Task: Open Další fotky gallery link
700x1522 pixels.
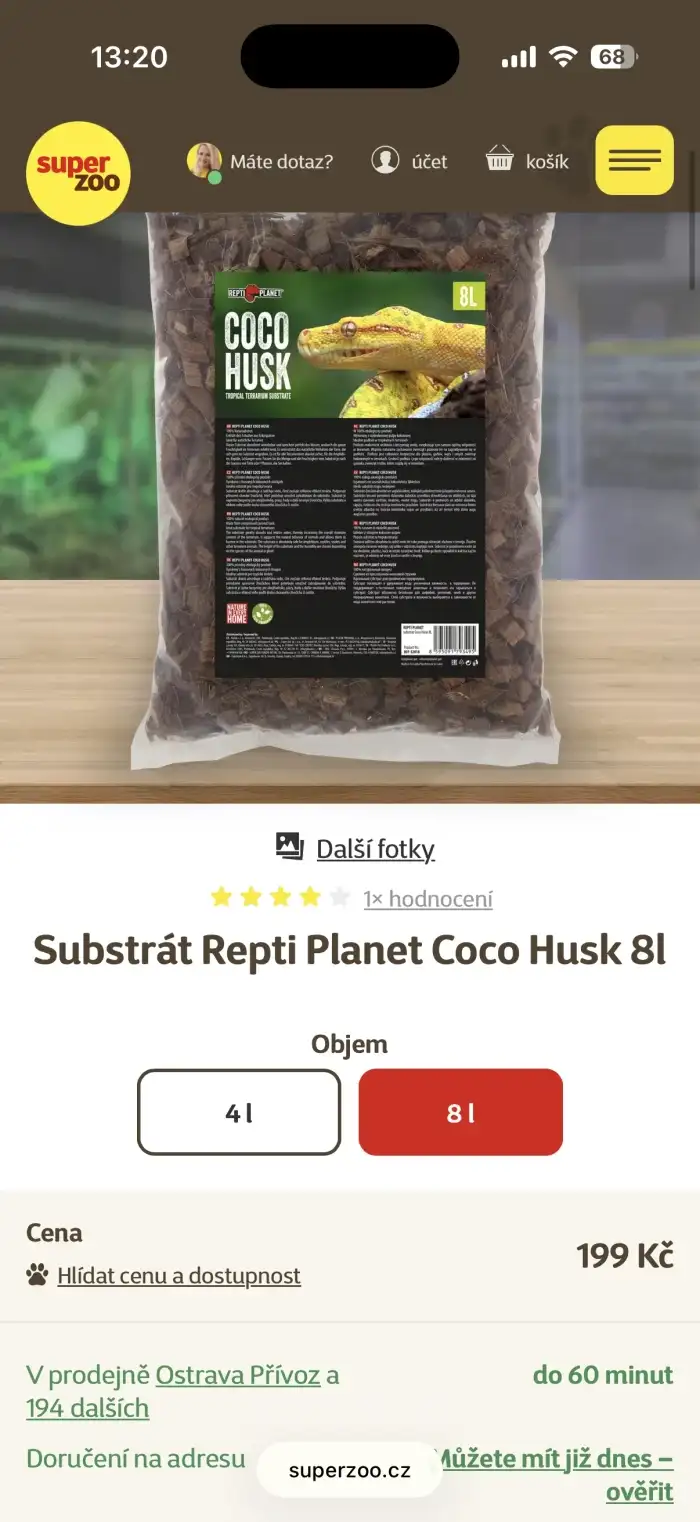Action: coord(374,849)
